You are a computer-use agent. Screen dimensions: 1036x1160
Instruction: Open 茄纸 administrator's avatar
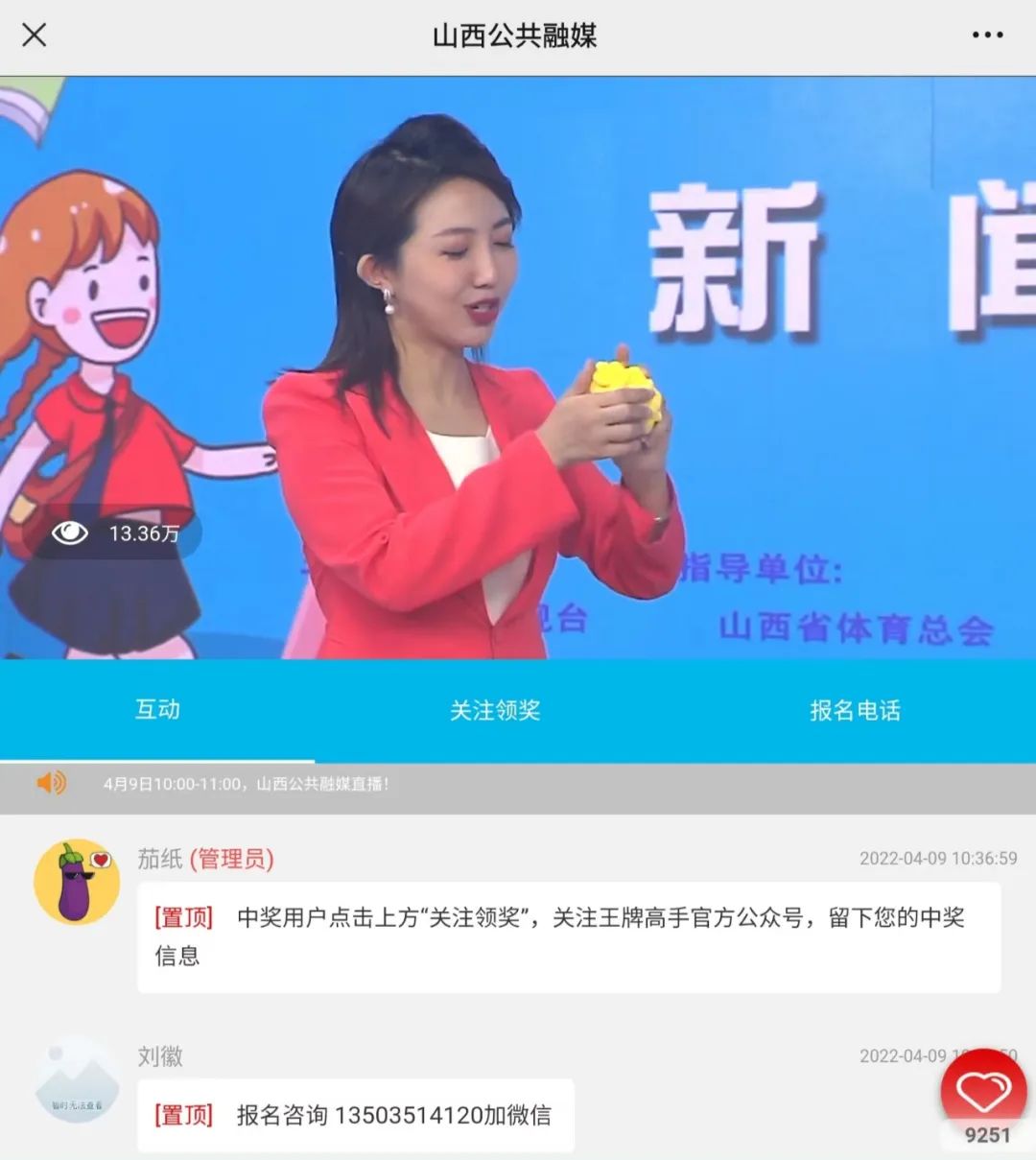77,882
